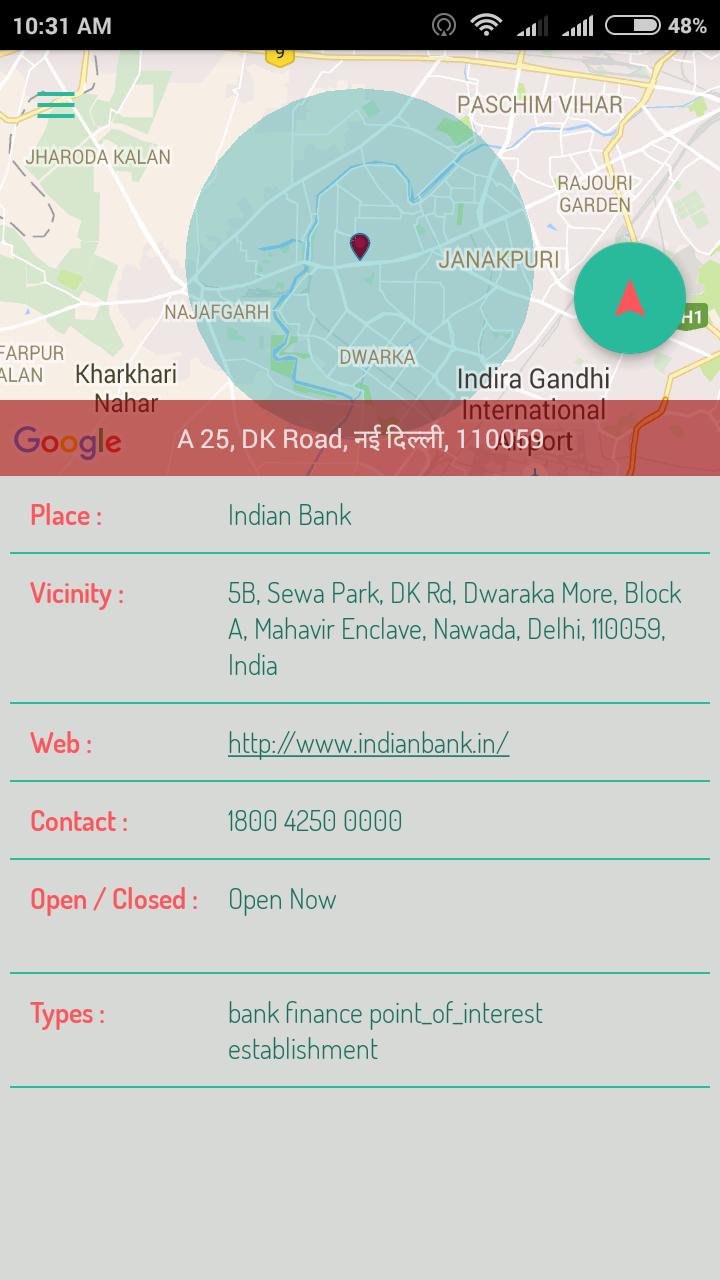Open the hamburger drawer menu
This screenshot has height=1280, width=720.
(56, 105)
